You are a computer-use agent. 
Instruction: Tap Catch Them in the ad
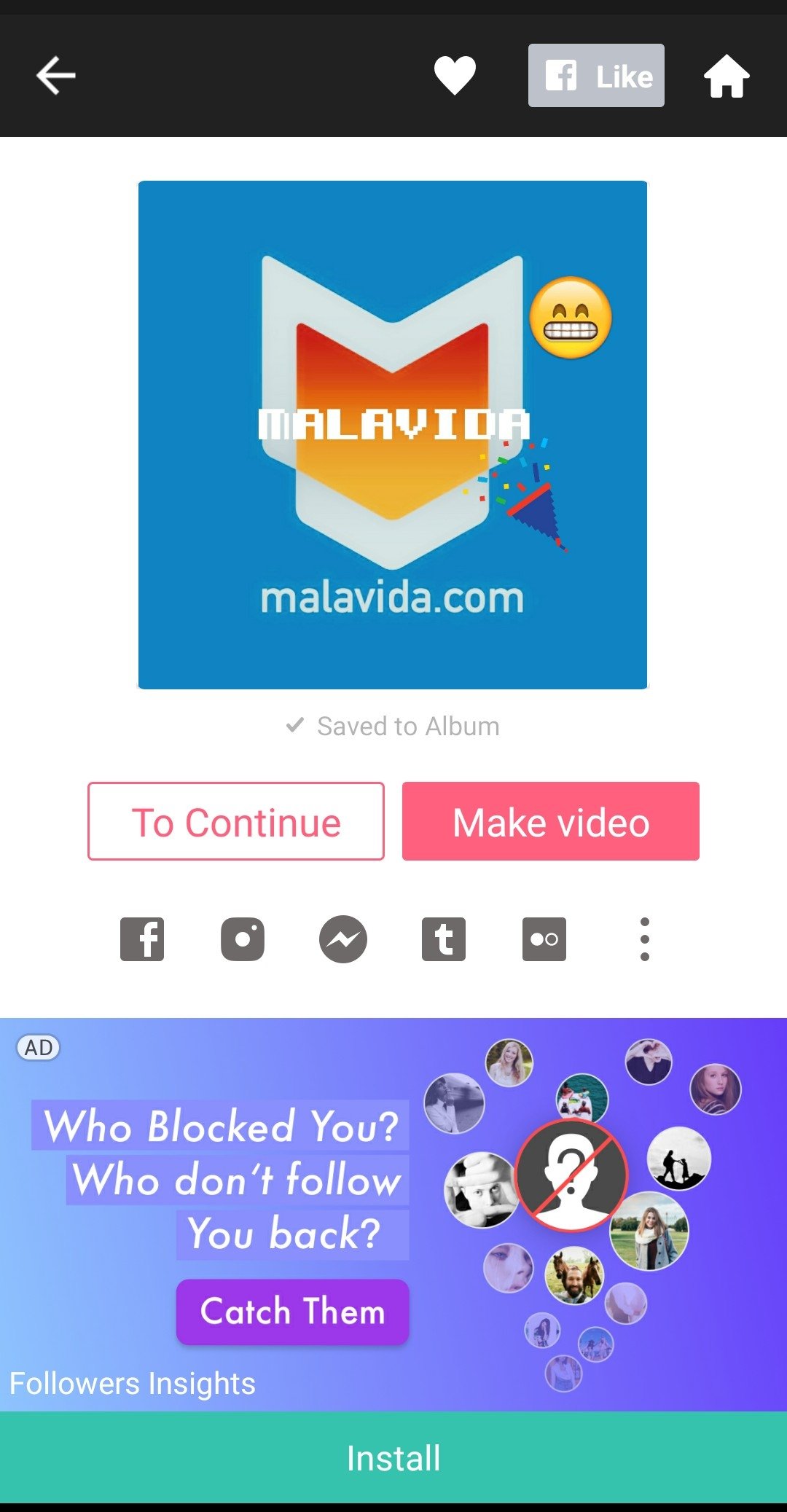click(x=292, y=1312)
